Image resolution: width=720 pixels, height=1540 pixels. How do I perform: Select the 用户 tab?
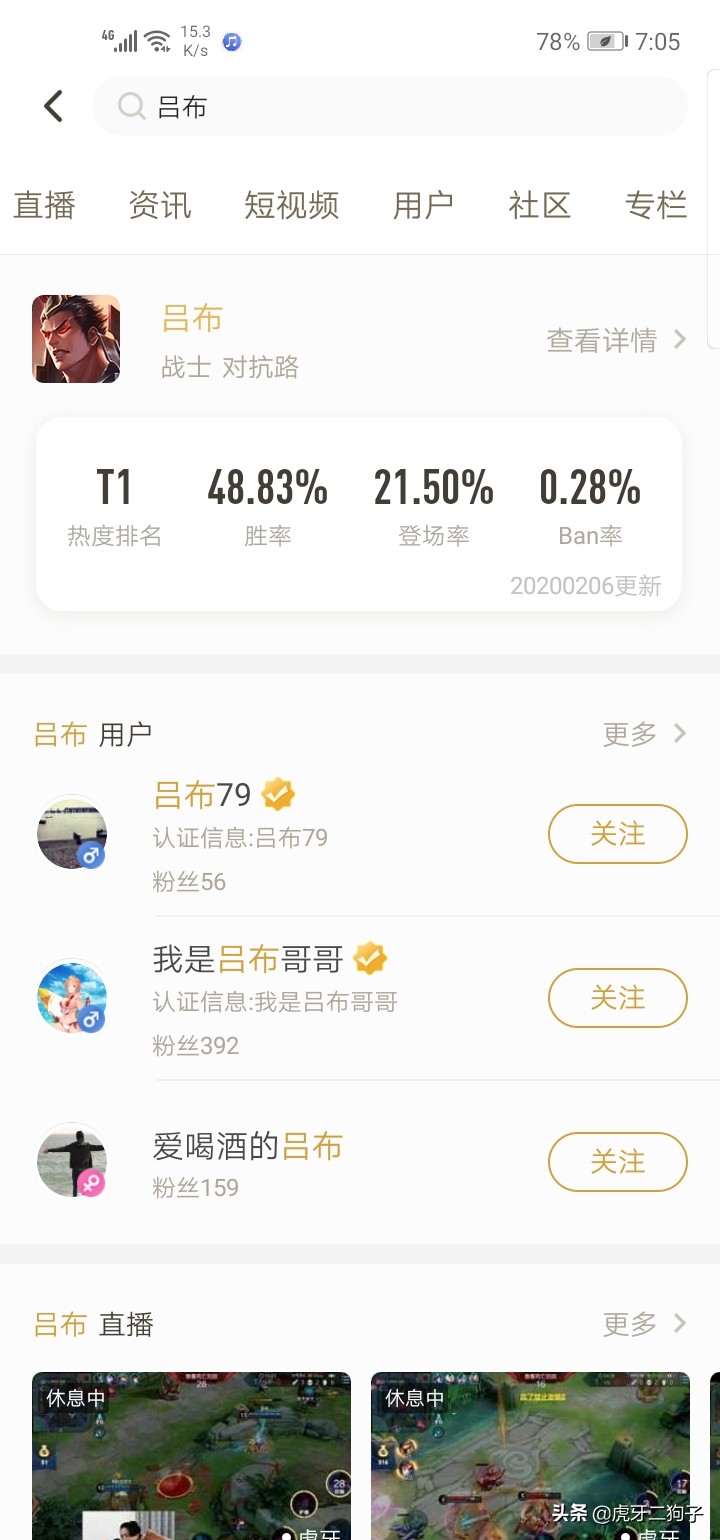click(423, 205)
